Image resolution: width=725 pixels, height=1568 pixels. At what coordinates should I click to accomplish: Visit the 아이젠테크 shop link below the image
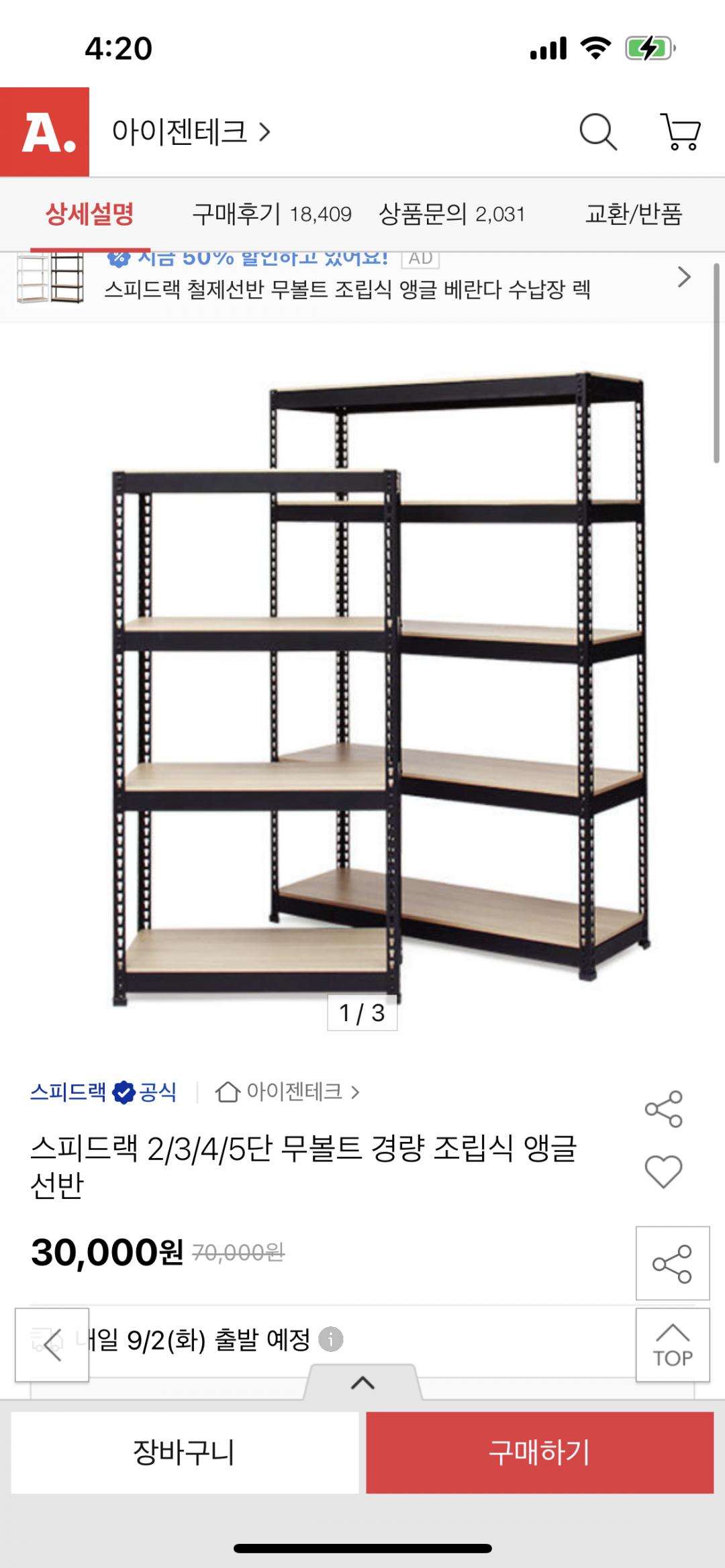click(x=287, y=1092)
